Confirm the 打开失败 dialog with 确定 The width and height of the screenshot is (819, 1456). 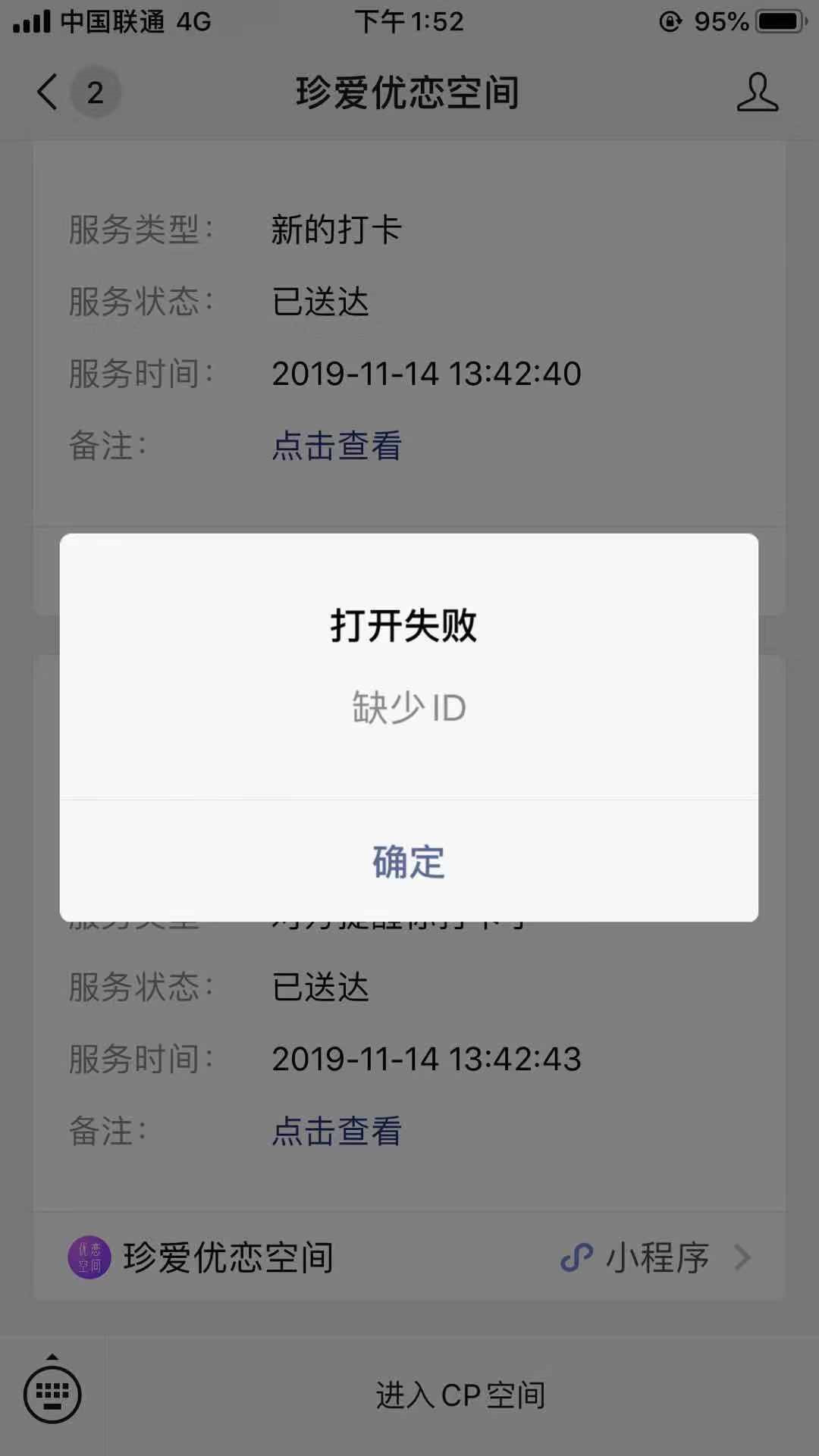pyautogui.click(x=409, y=862)
